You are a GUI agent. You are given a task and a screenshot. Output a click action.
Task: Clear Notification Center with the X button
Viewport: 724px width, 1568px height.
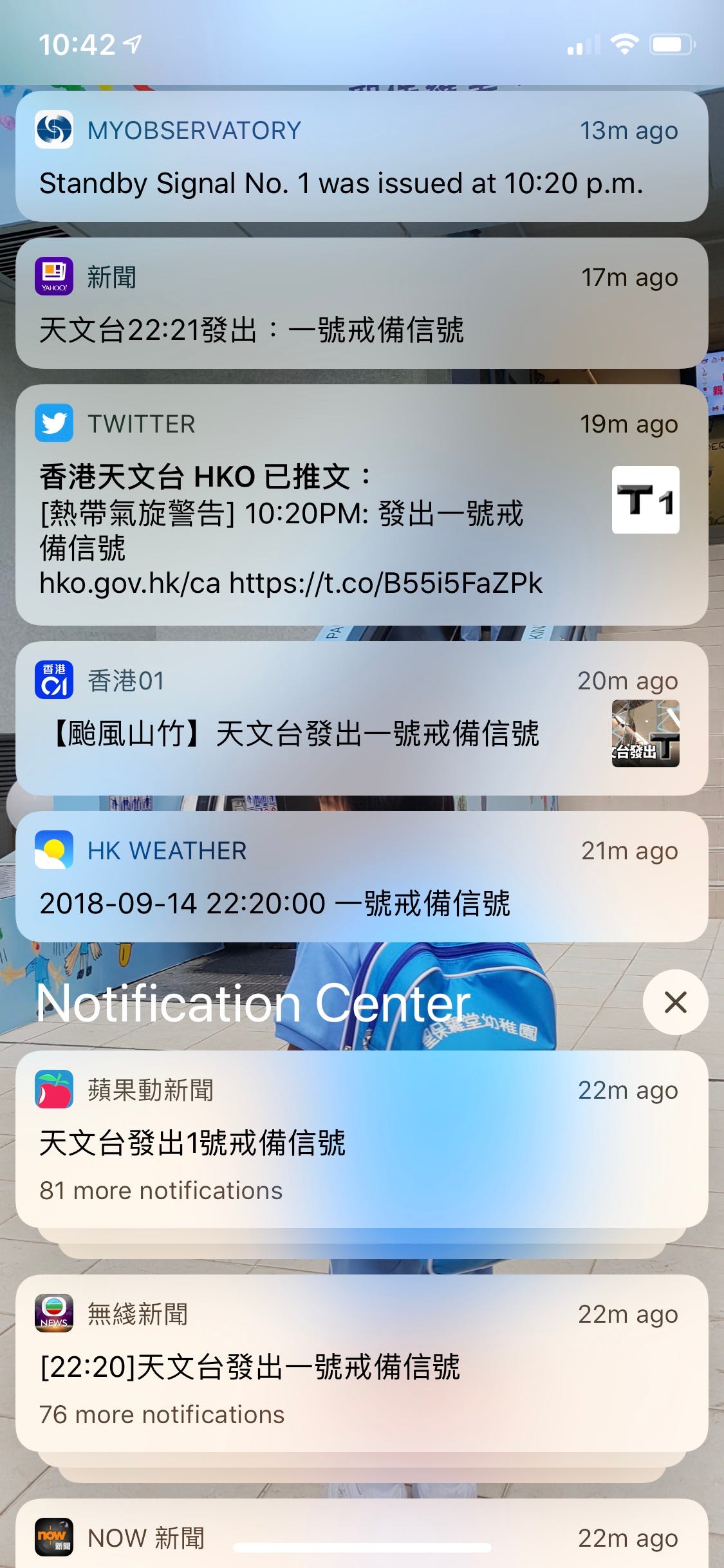675,1002
